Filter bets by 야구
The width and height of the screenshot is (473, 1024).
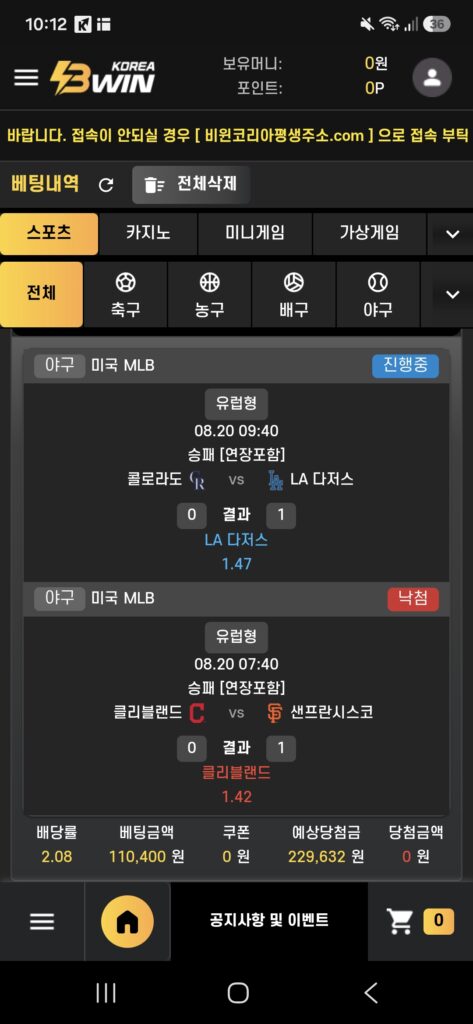[378, 295]
